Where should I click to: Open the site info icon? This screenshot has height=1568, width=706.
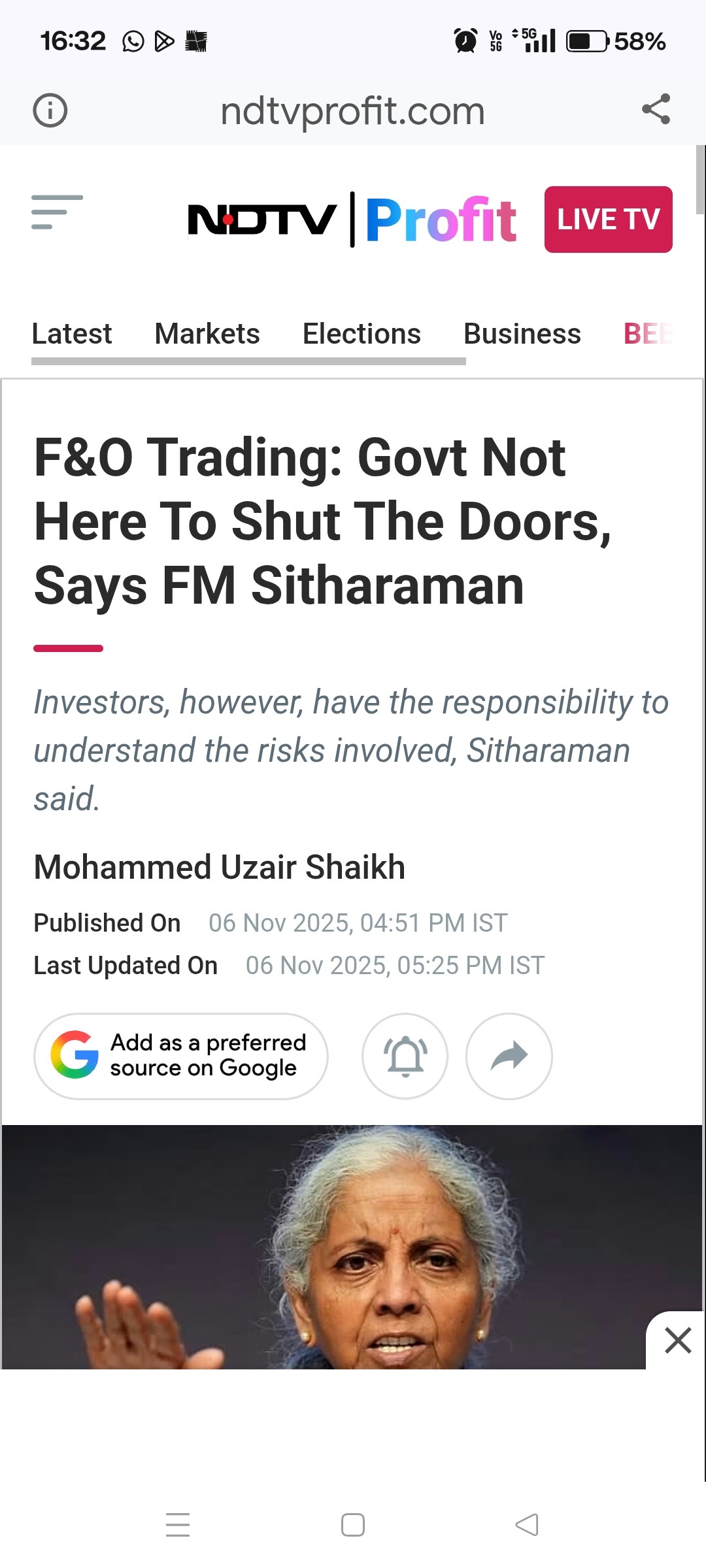pos(50,110)
